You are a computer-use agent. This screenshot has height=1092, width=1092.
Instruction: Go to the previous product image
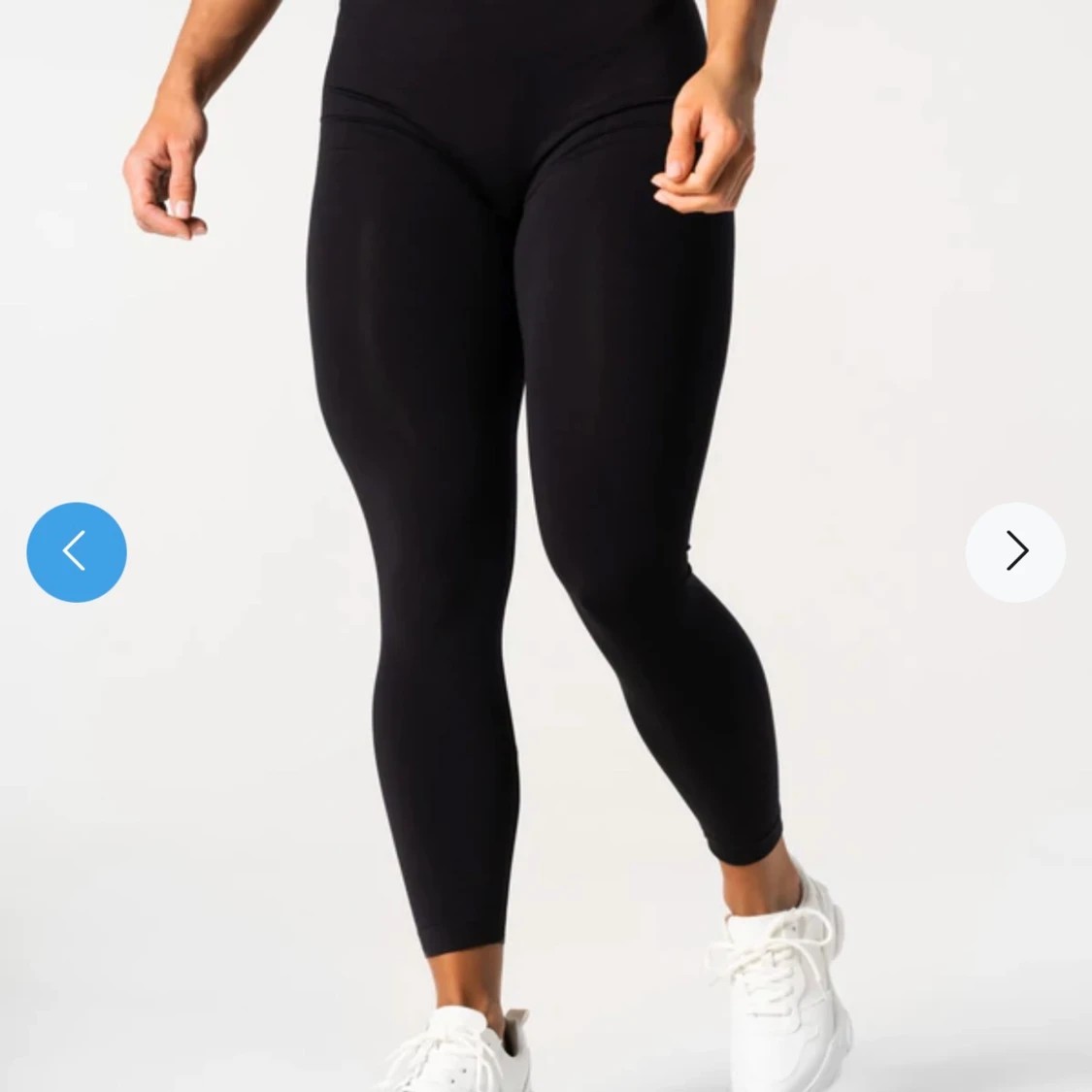pos(77,551)
